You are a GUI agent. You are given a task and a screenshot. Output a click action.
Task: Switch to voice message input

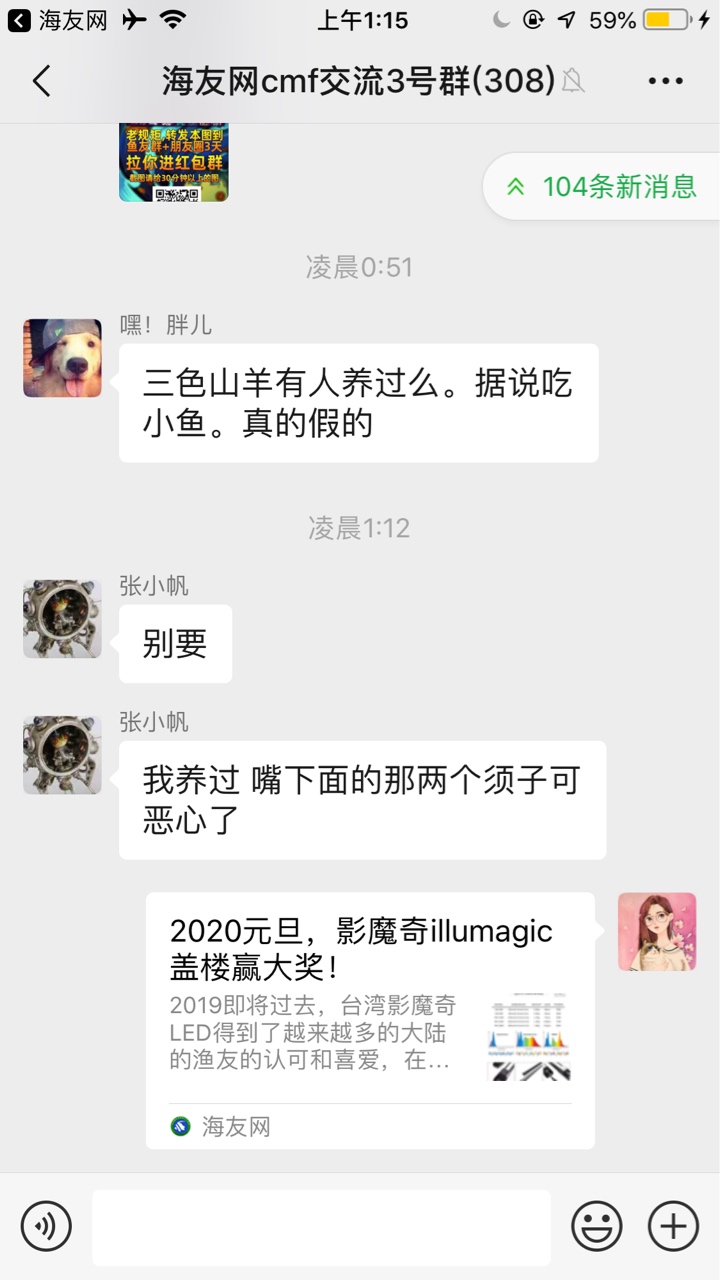pyautogui.click(x=46, y=1226)
